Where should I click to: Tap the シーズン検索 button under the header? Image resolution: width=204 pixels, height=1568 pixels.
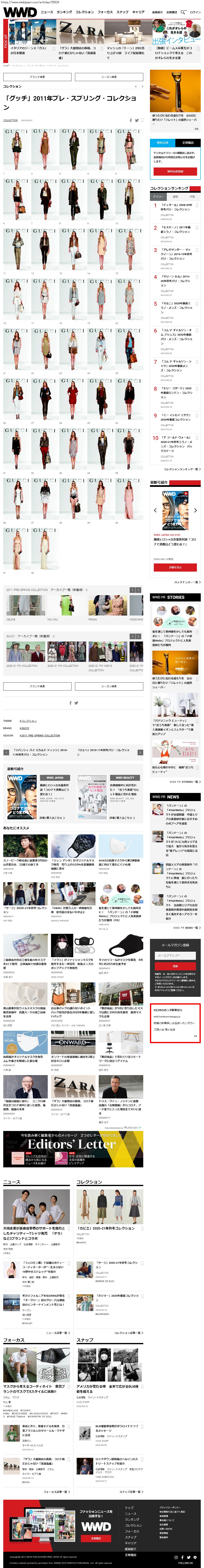108,77
